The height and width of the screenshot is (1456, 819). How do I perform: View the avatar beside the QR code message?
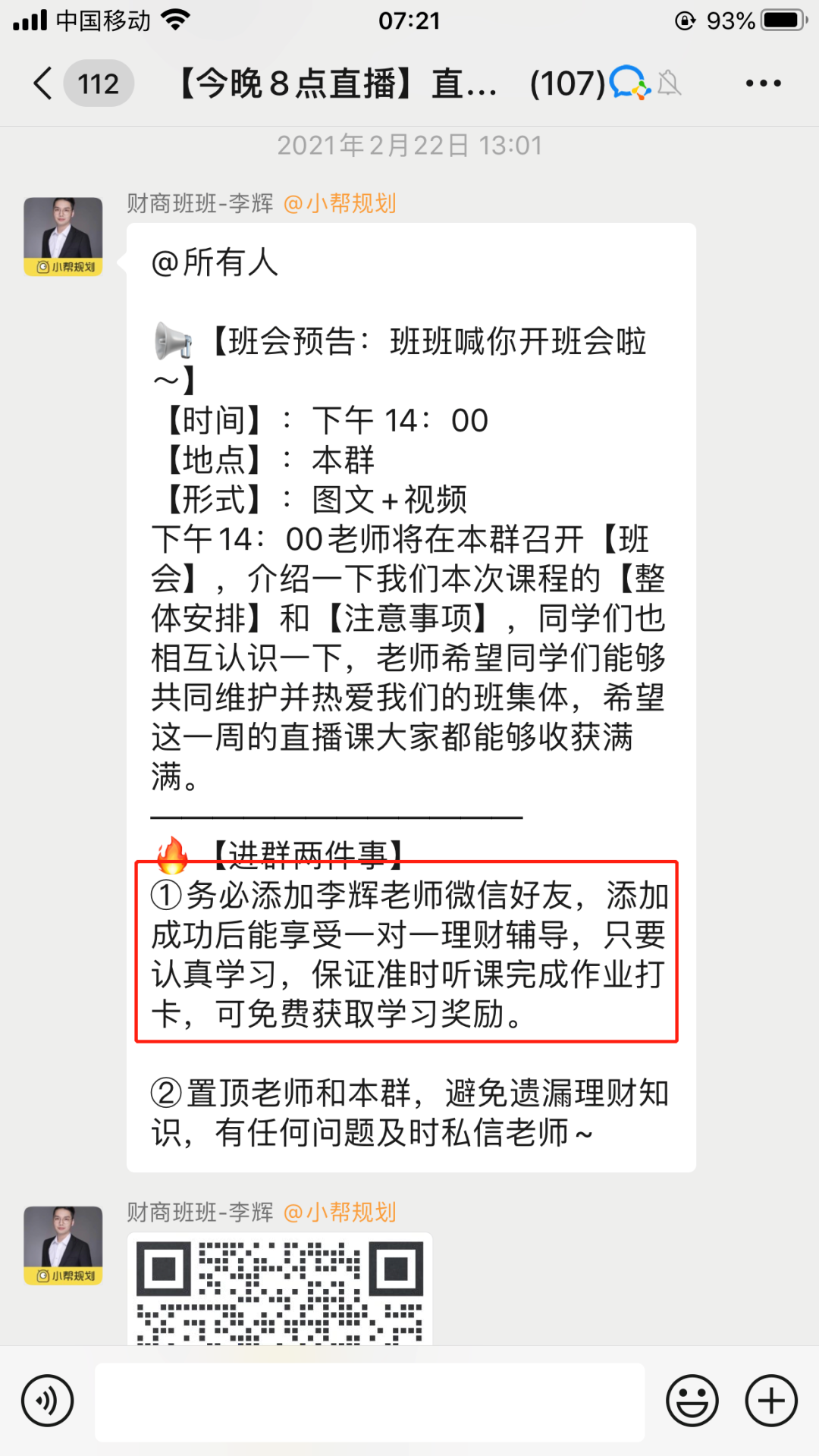[x=63, y=1245]
